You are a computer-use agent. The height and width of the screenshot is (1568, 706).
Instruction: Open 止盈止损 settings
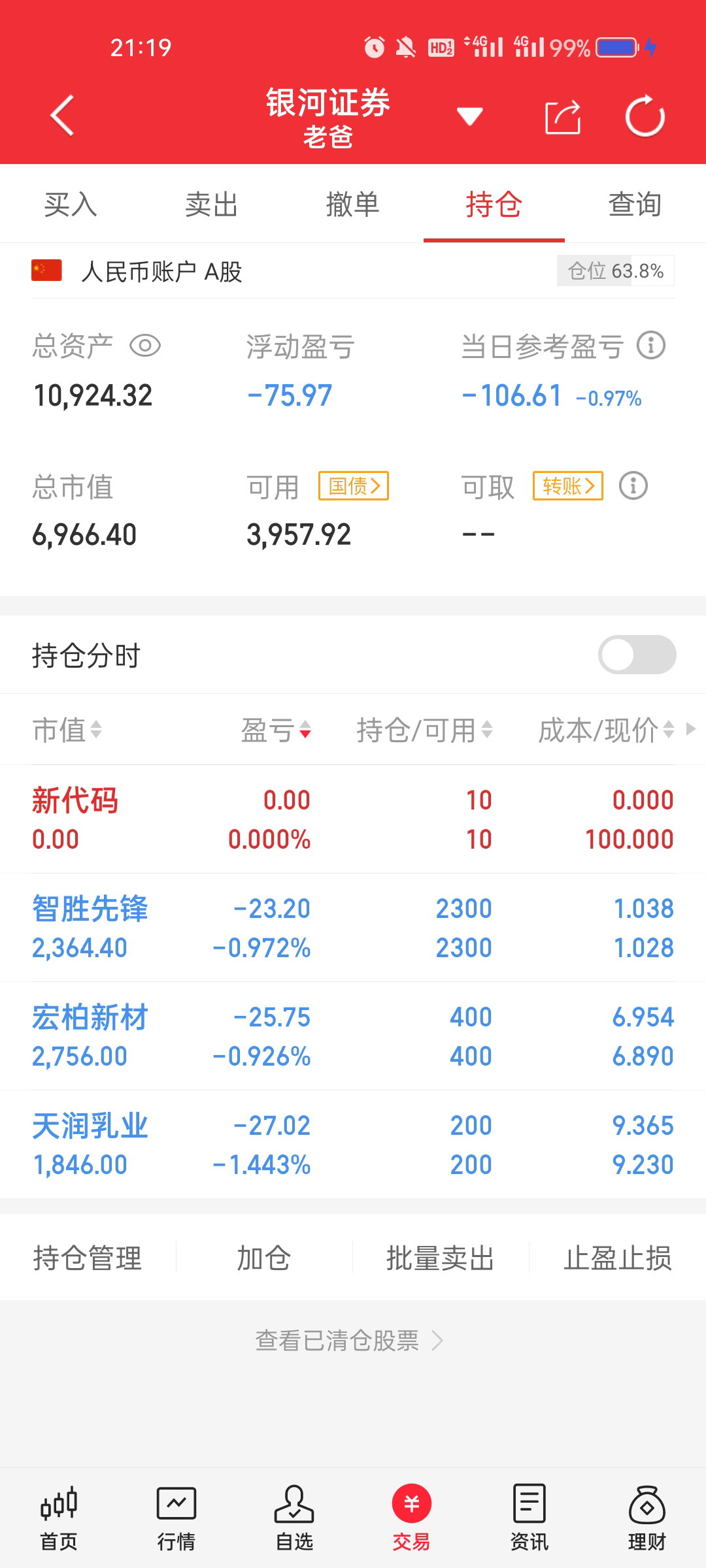(618, 1258)
